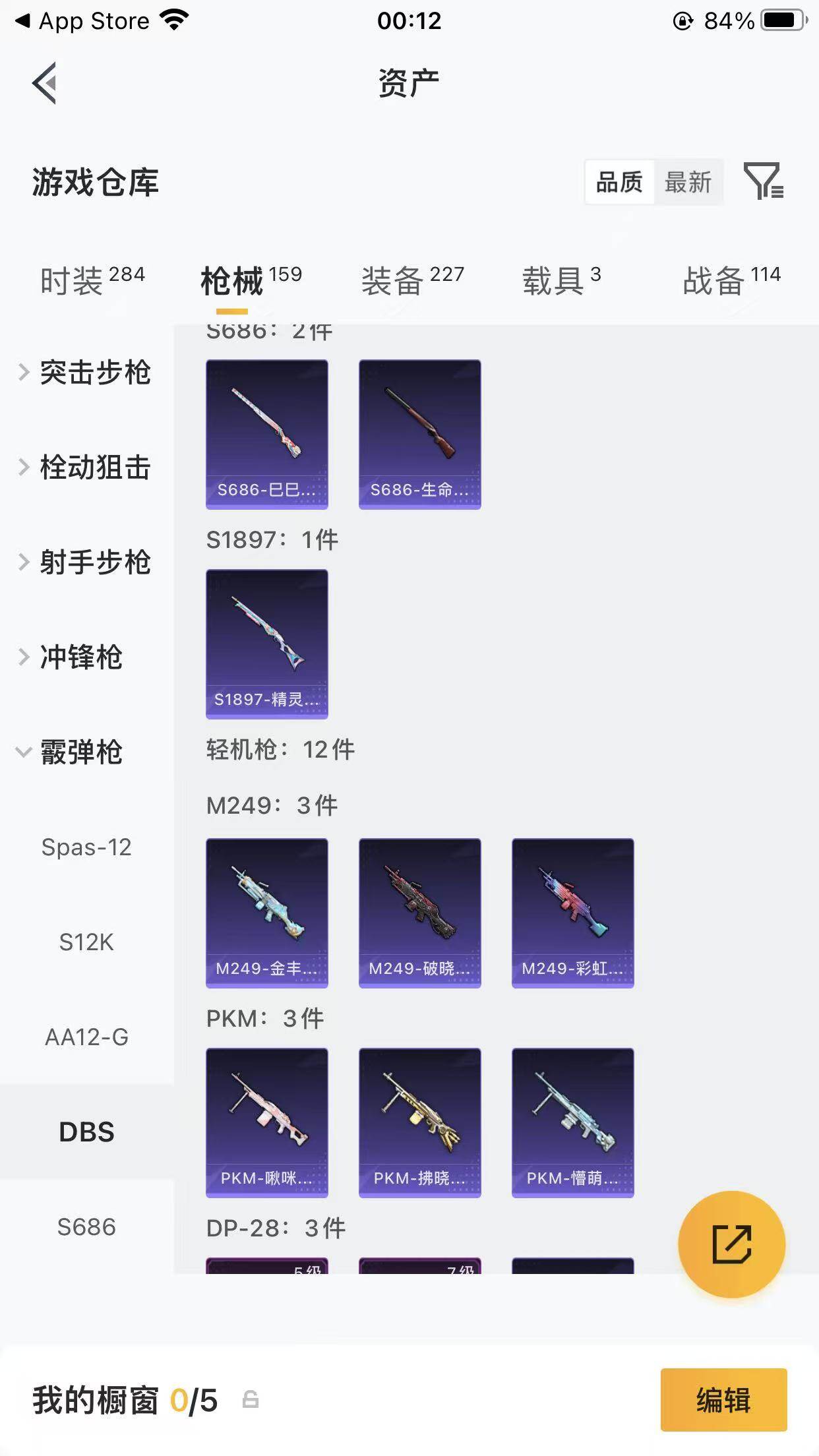Sort inventory by 品质
Image resolution: width=819 pixels, height=1456 pixels.
tap(619, 183)
